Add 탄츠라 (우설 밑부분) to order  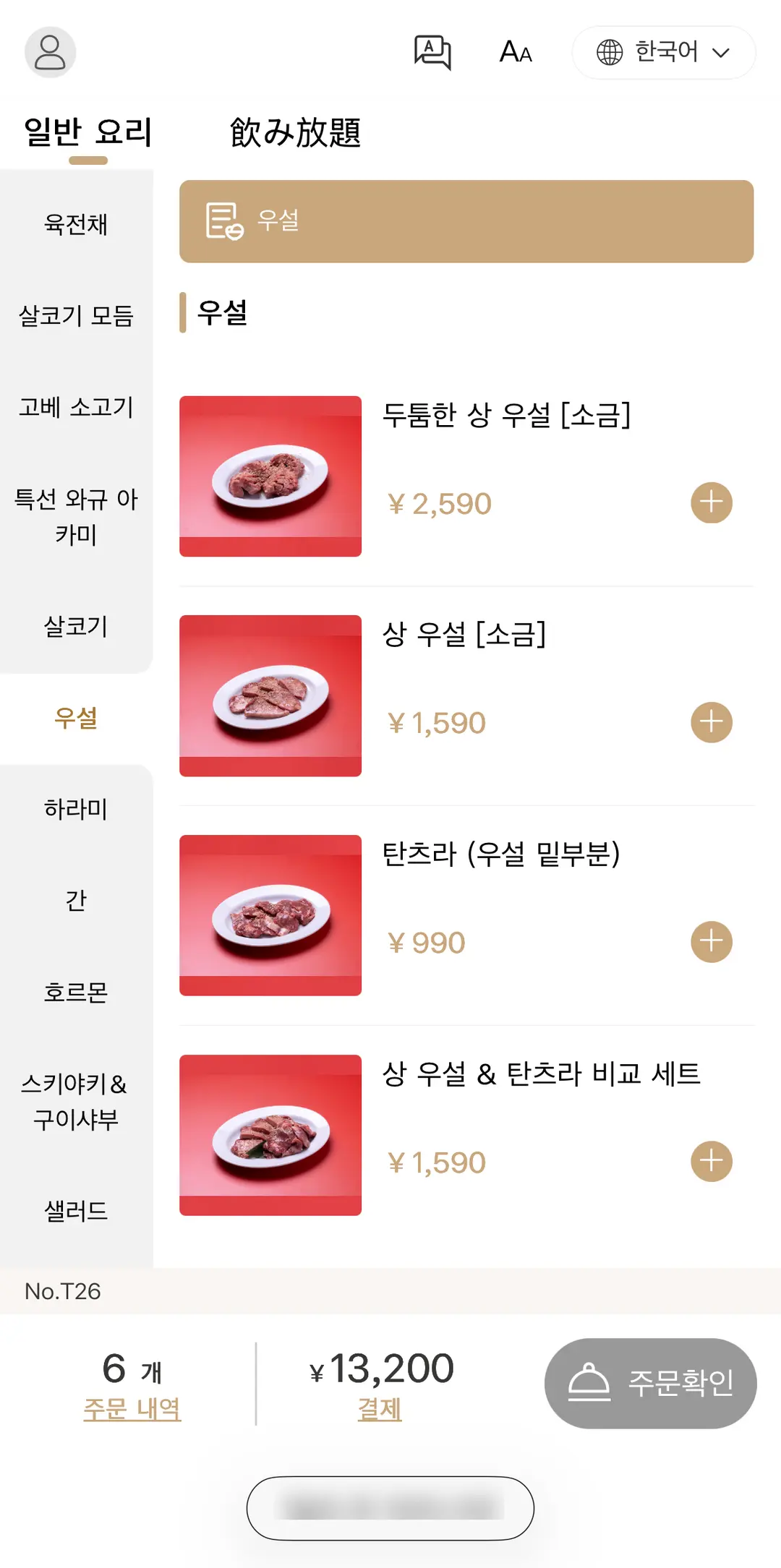pyautogui.click(x=712, y=941)
